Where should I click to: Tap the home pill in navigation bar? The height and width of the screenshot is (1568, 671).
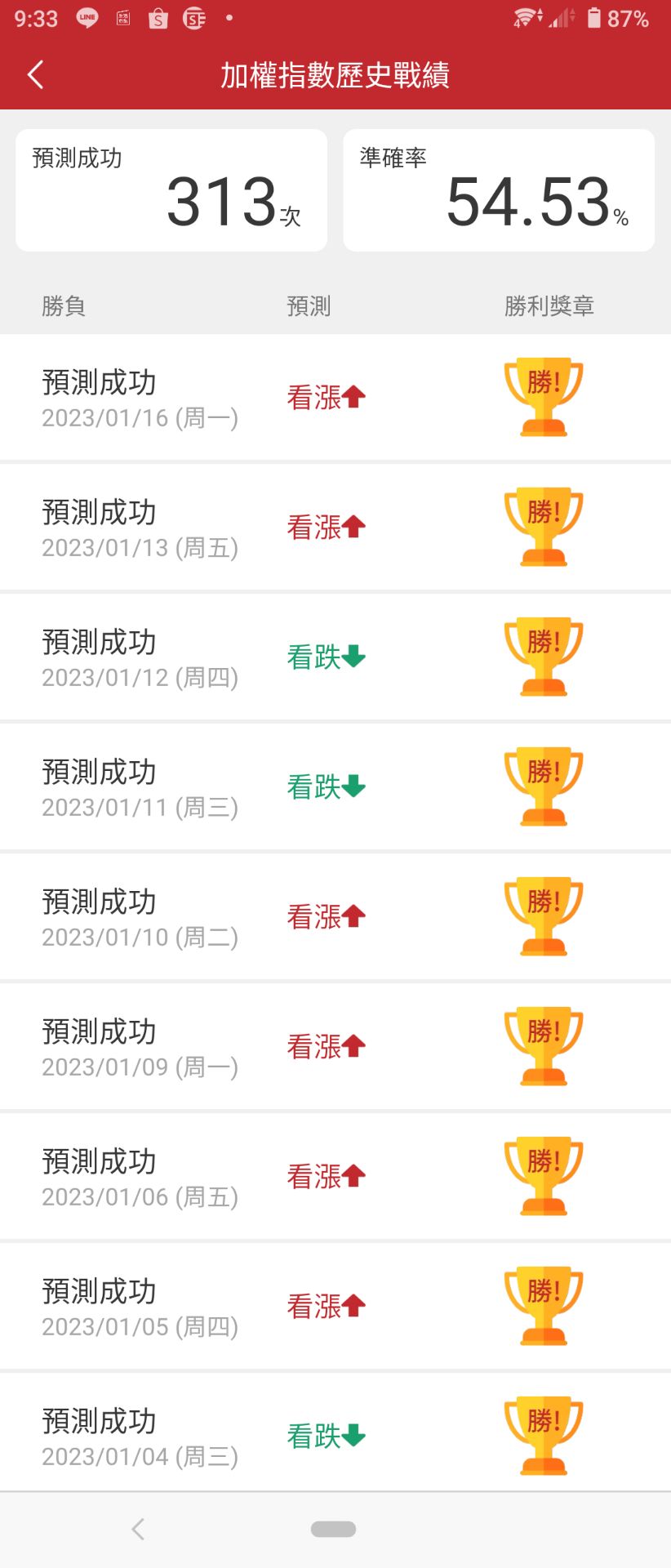(333, 1529)
